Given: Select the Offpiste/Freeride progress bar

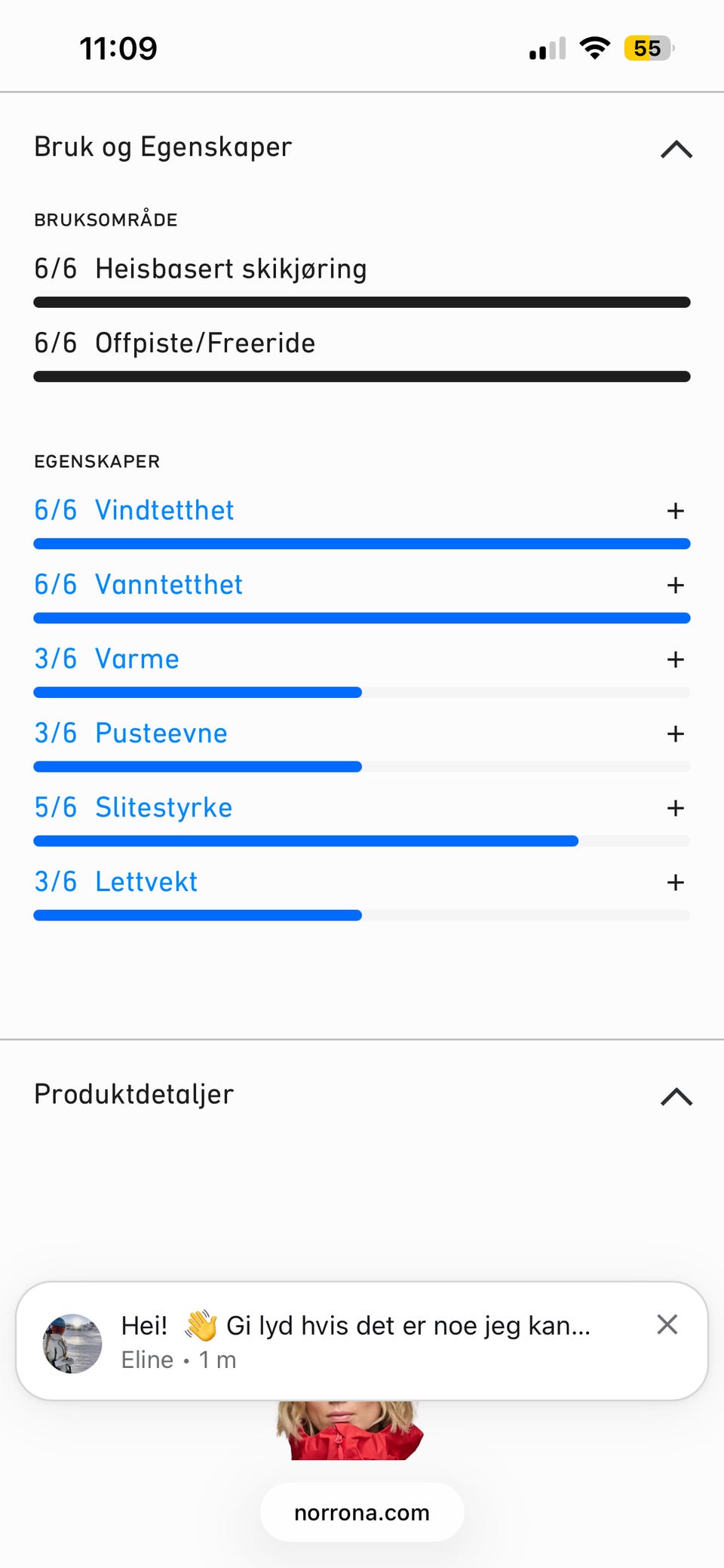Looking at the screenshot, I should [x=361, y=375].
